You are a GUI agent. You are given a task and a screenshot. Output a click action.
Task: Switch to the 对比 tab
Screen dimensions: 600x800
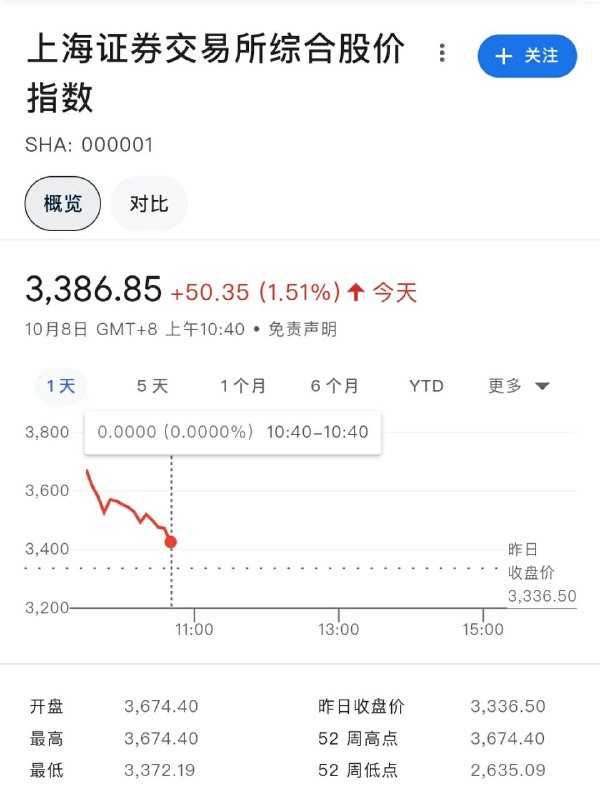(x=149, y=204)
